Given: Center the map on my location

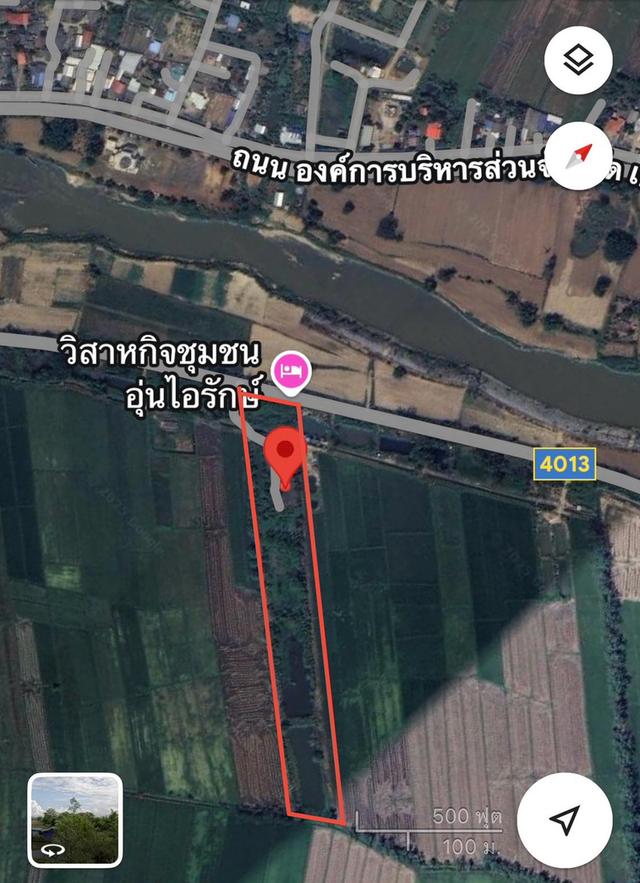Looking at the screenshot, I should 565,820.
